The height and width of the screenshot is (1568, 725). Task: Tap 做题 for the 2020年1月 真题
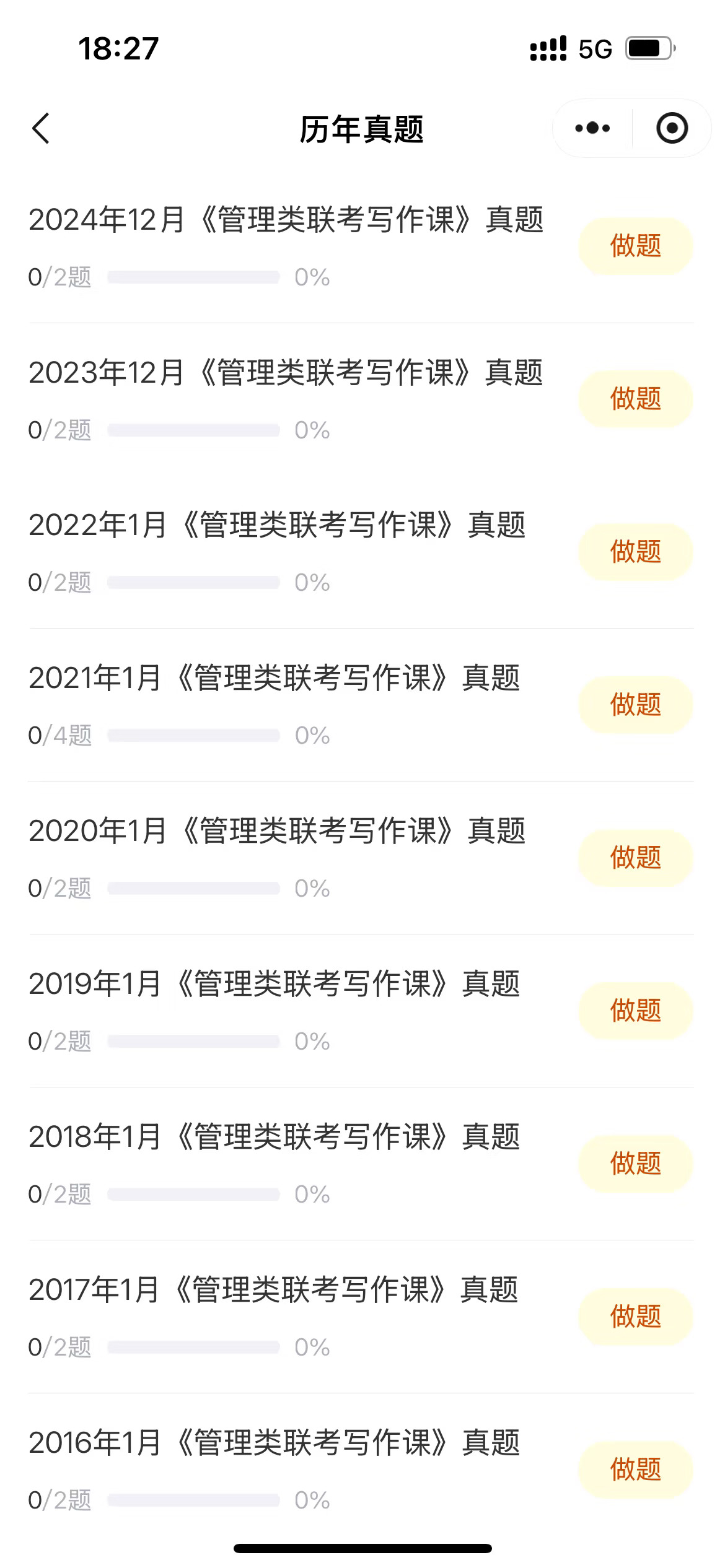tap(635, 858)
